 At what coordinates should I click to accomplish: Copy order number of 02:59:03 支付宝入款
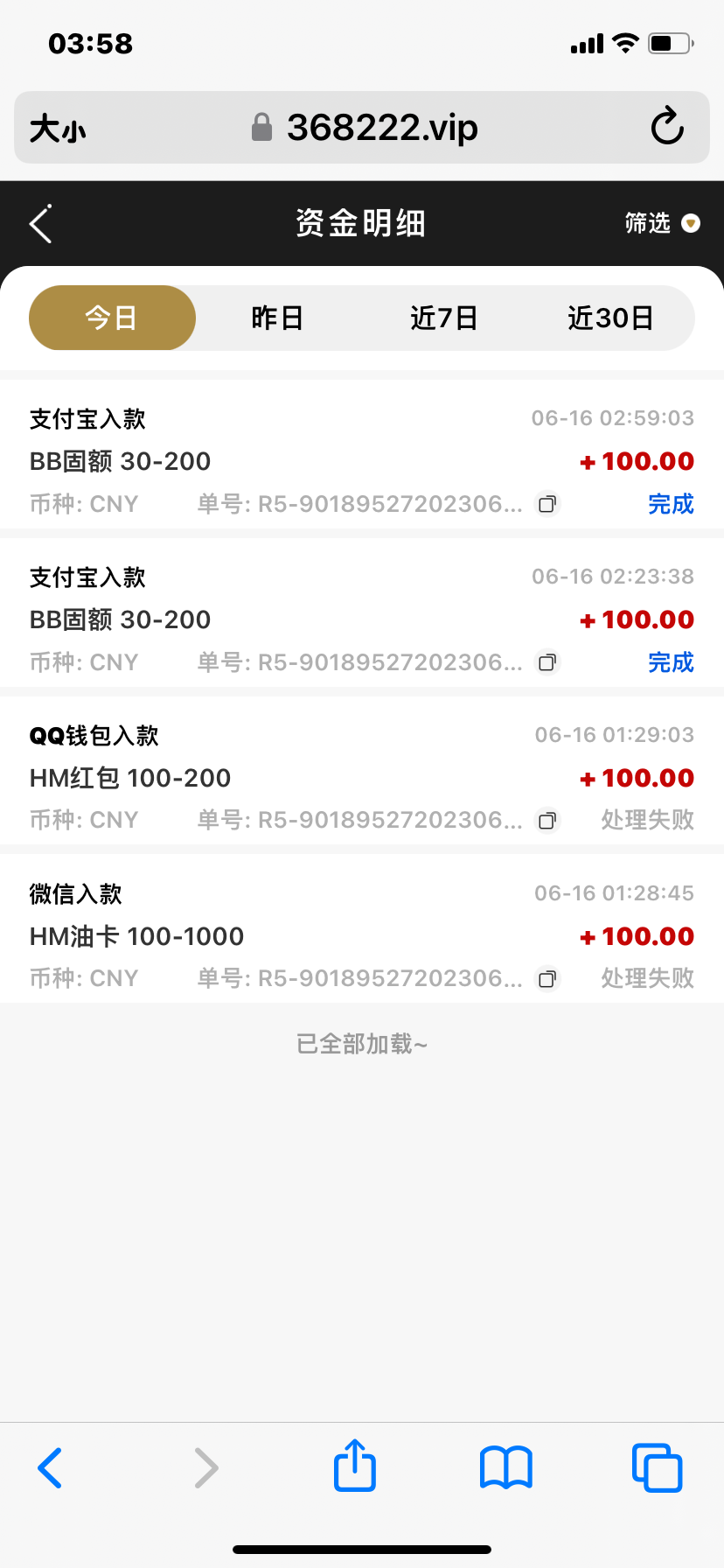(x=547, y=504)
